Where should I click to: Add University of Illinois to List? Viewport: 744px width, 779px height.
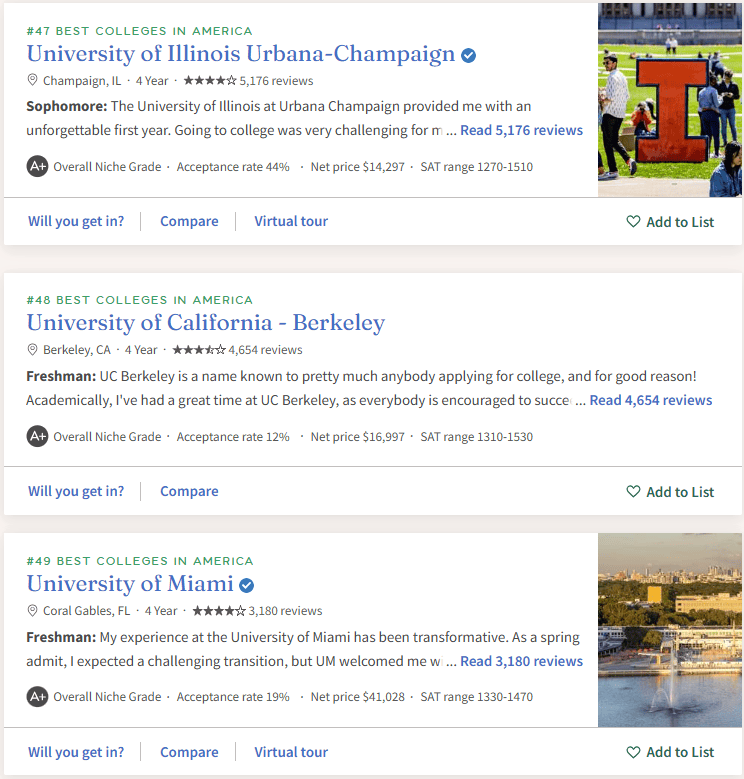[x=670, y=222]
